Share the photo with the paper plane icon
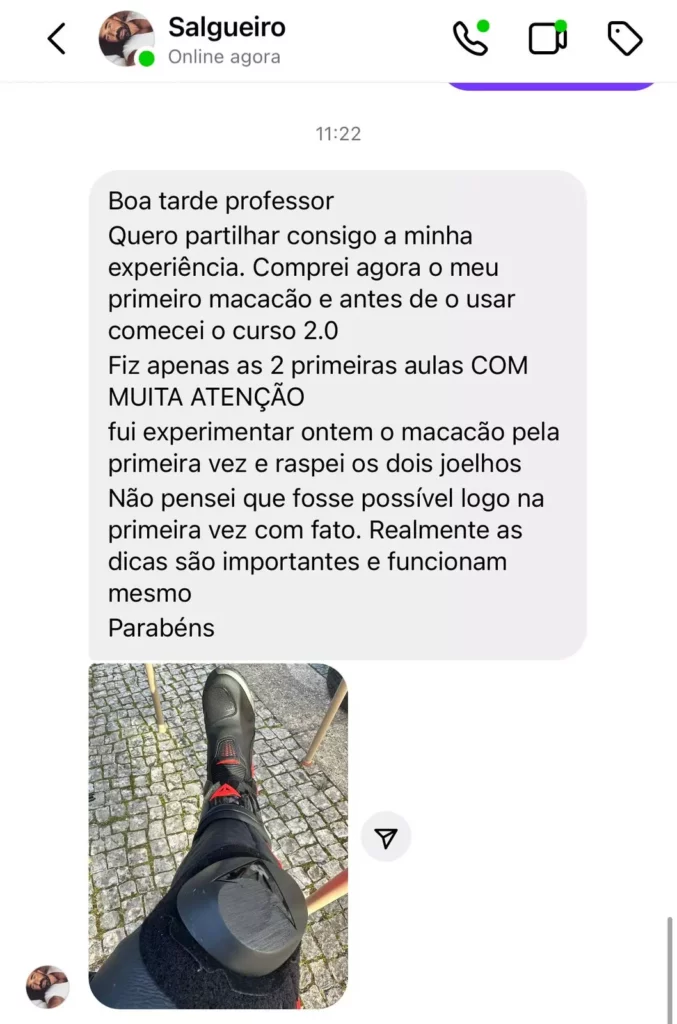 pos(386,838)
